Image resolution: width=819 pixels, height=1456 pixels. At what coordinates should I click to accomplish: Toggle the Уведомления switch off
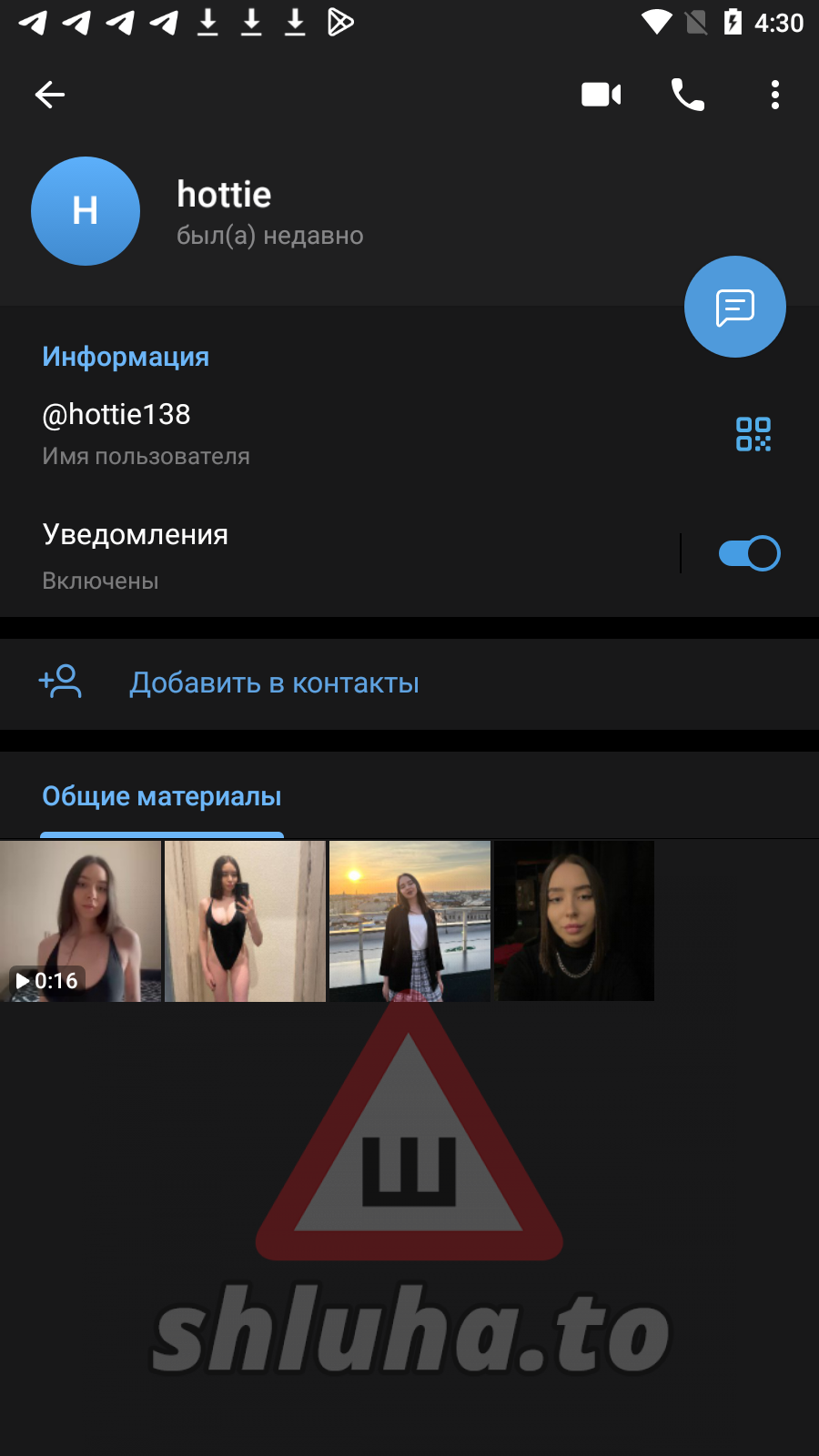pos(749,553)
